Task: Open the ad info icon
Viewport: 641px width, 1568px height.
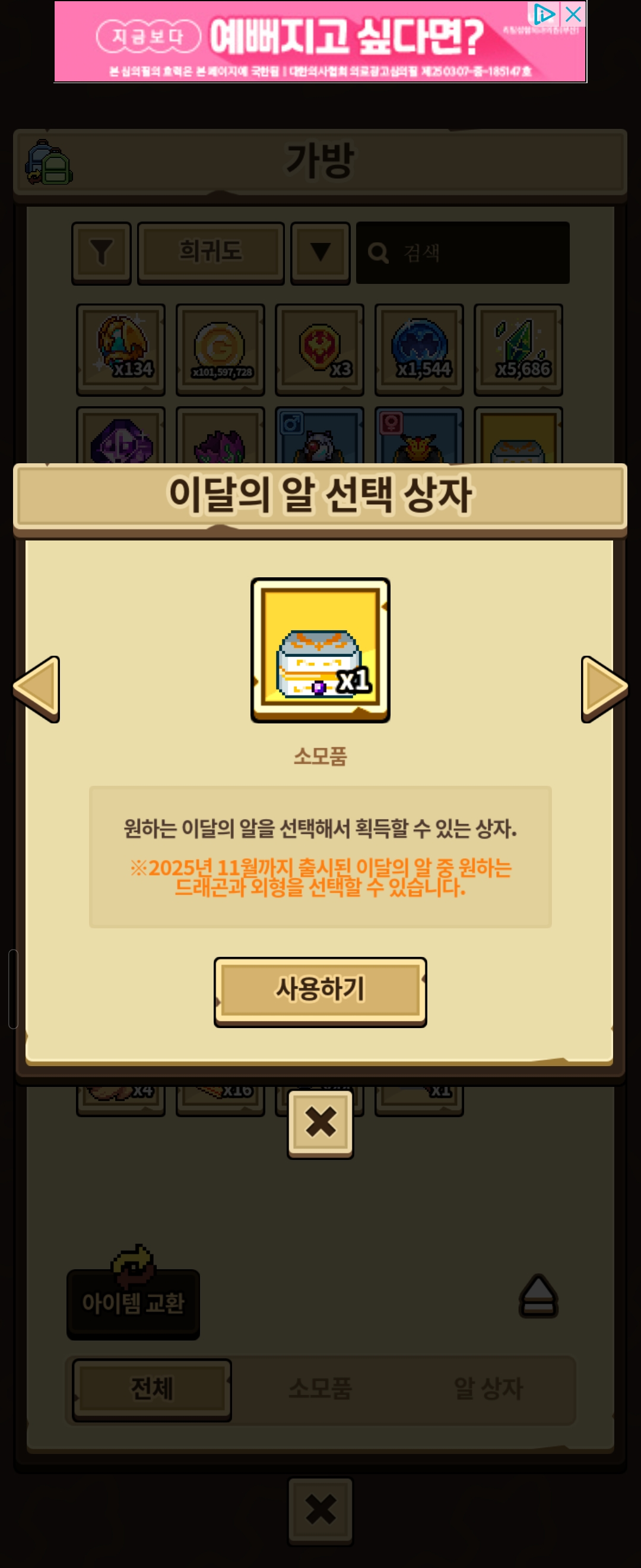Action: point(543,14)
